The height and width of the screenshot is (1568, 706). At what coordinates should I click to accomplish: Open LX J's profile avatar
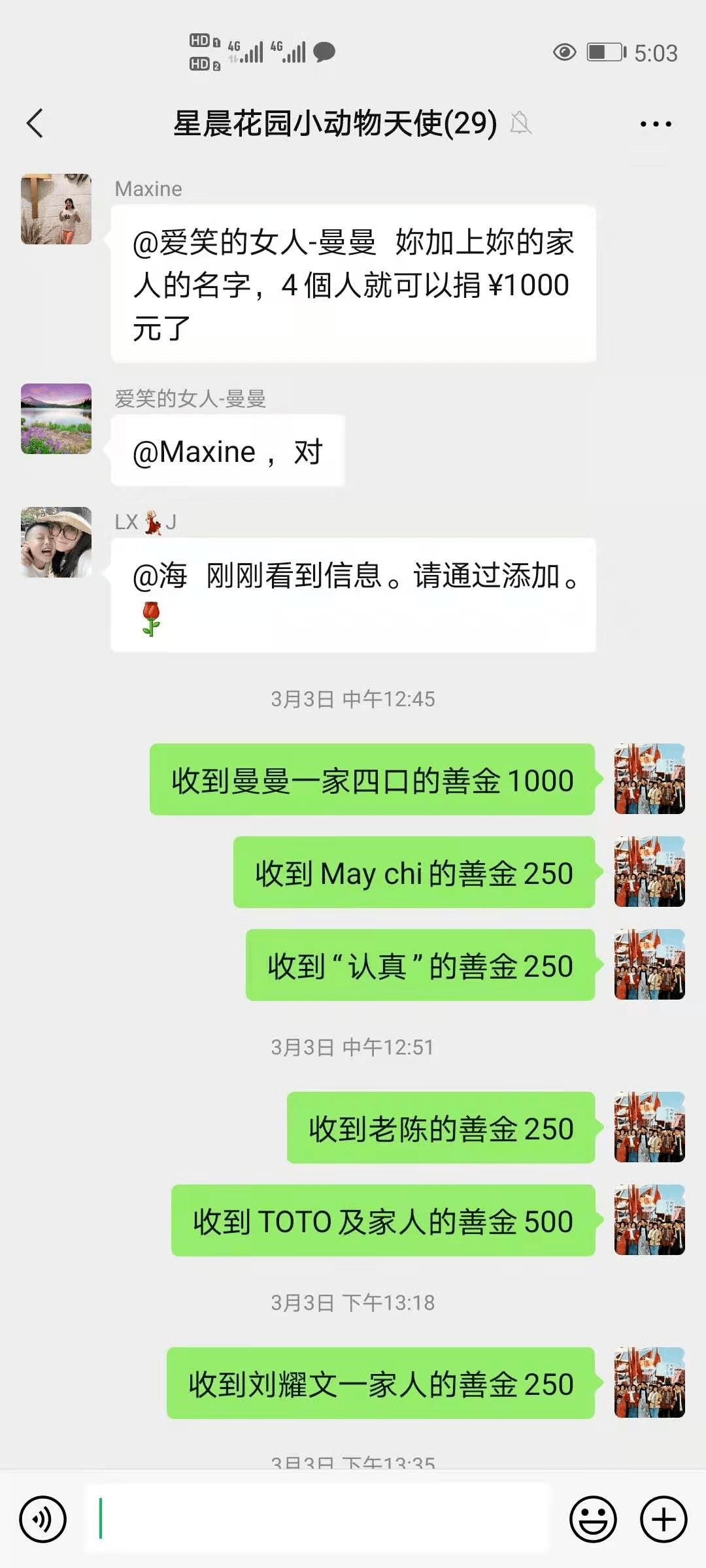click(56, 542)
